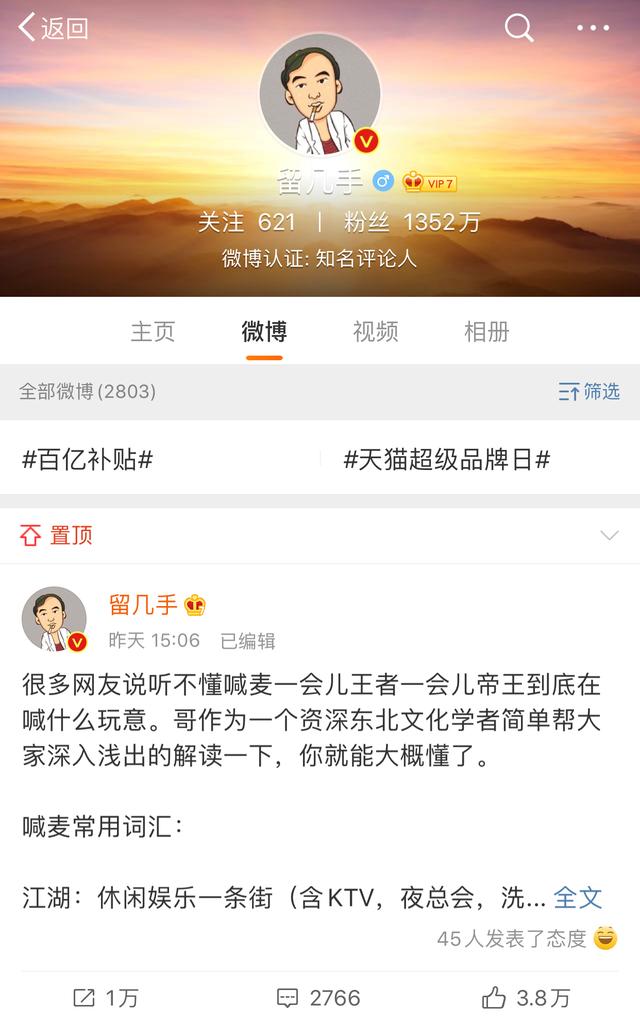Viewport: 640px width, 1023px height.
Task: Open the post author's small avatar
Action: click(x=54, y=619)
